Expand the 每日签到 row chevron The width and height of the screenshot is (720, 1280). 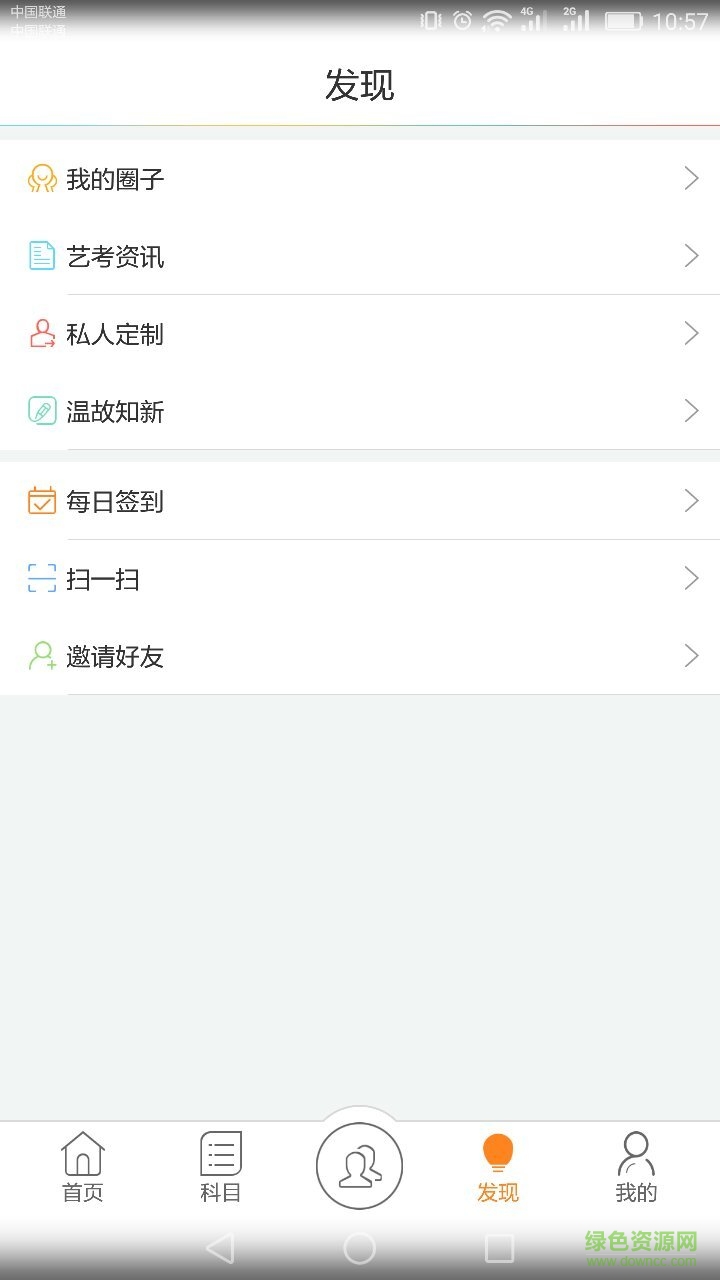691,501
